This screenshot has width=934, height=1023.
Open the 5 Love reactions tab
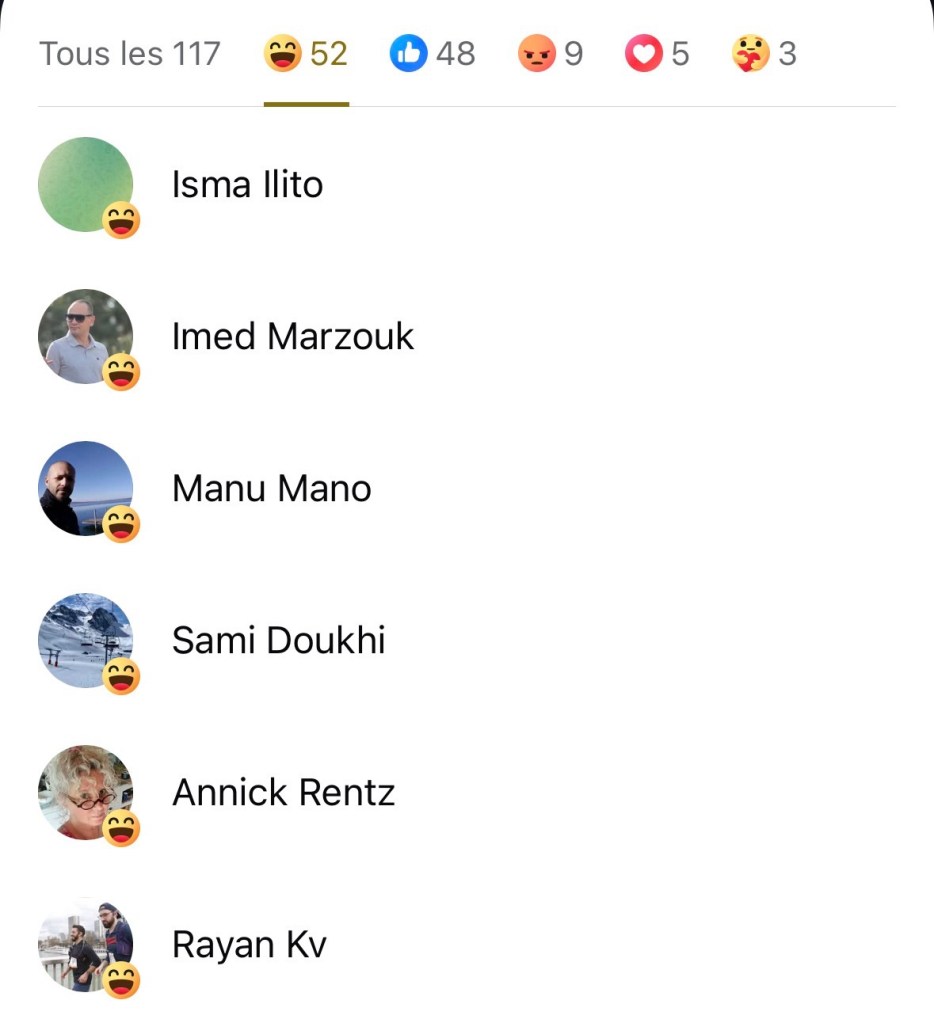pyautogui.click(x=657, y=54)
